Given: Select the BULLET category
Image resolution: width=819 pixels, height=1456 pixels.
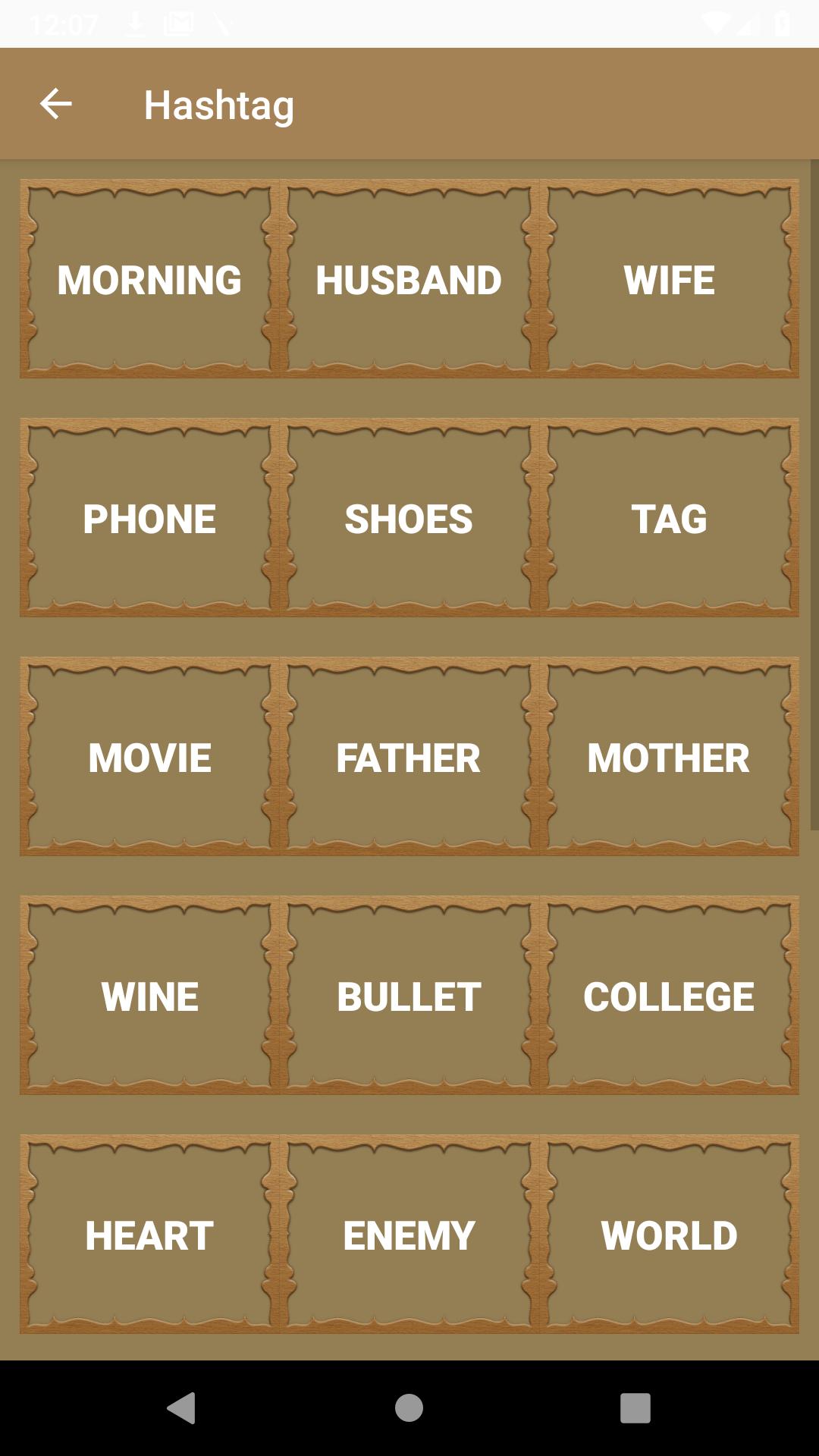Looking at the screenshot, I should click(x=409, y=996).
